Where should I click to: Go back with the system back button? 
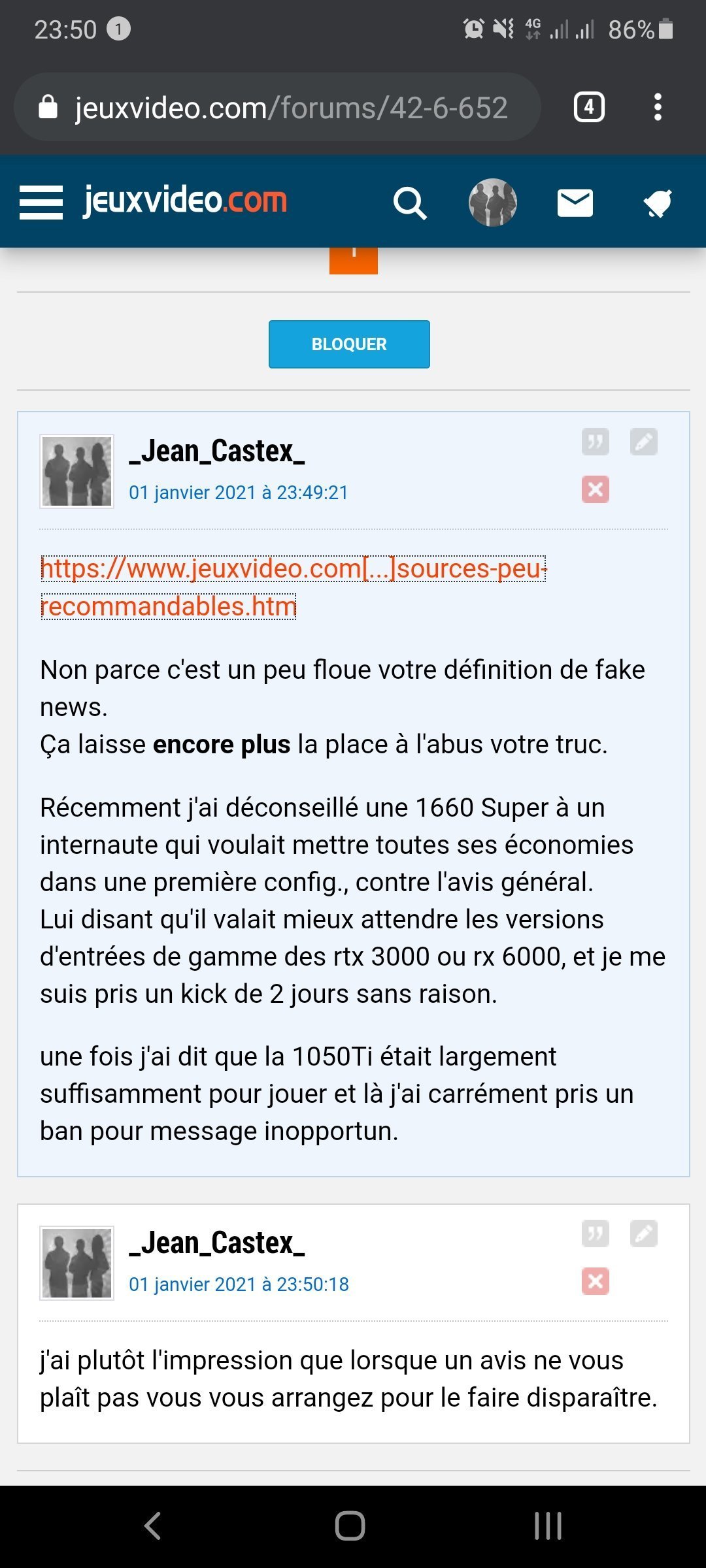[152, 1526]
